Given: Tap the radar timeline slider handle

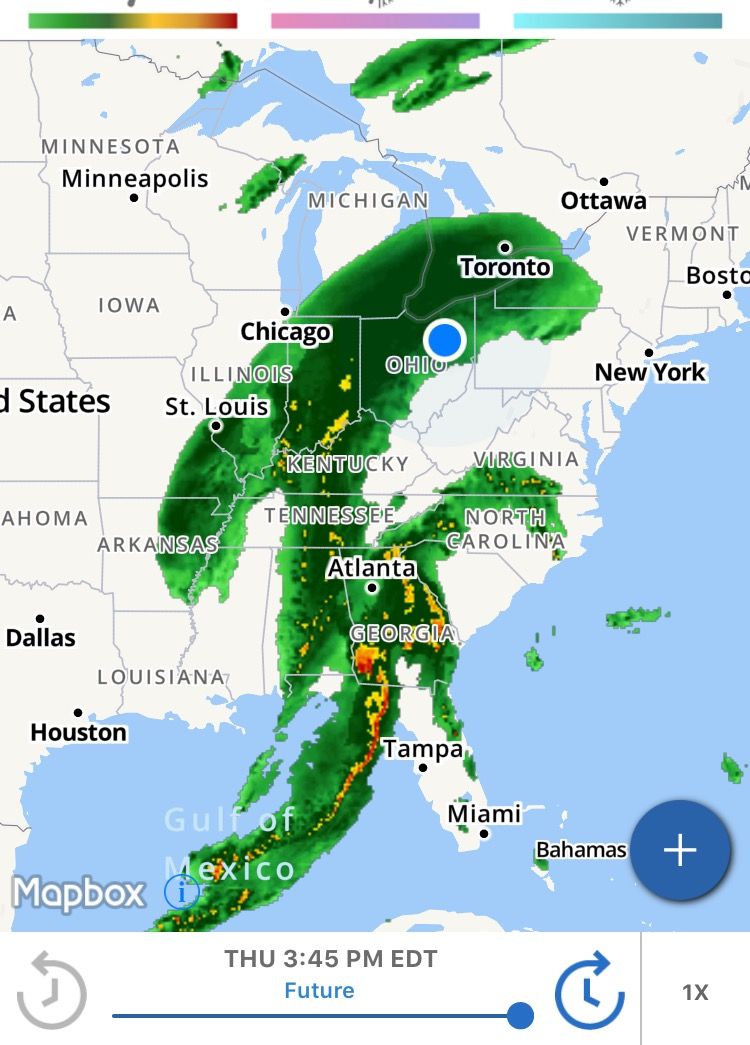Looking at the screenshot, I should pos(520,1016).
